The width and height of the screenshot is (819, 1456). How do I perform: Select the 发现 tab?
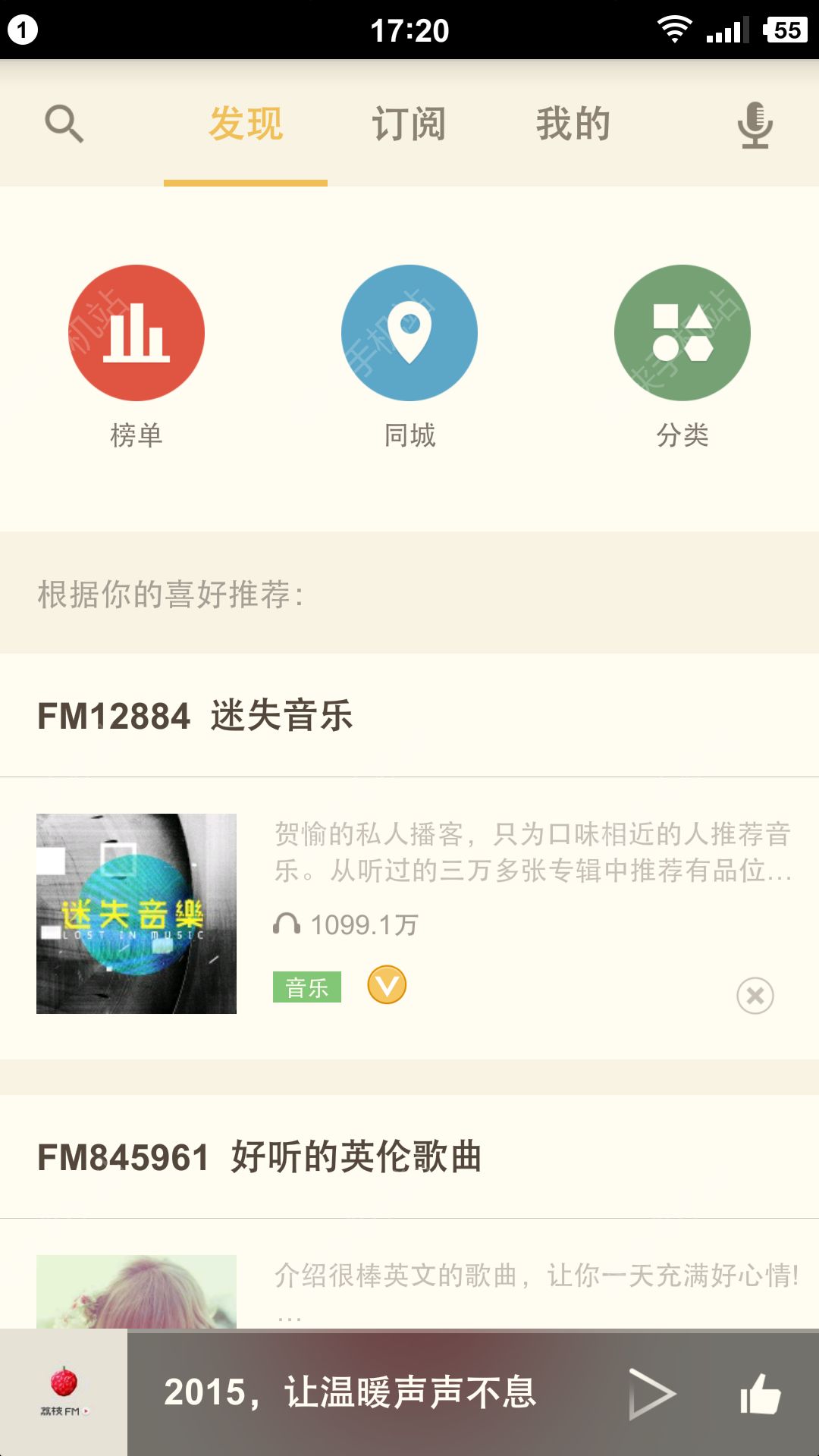(246, 124)
